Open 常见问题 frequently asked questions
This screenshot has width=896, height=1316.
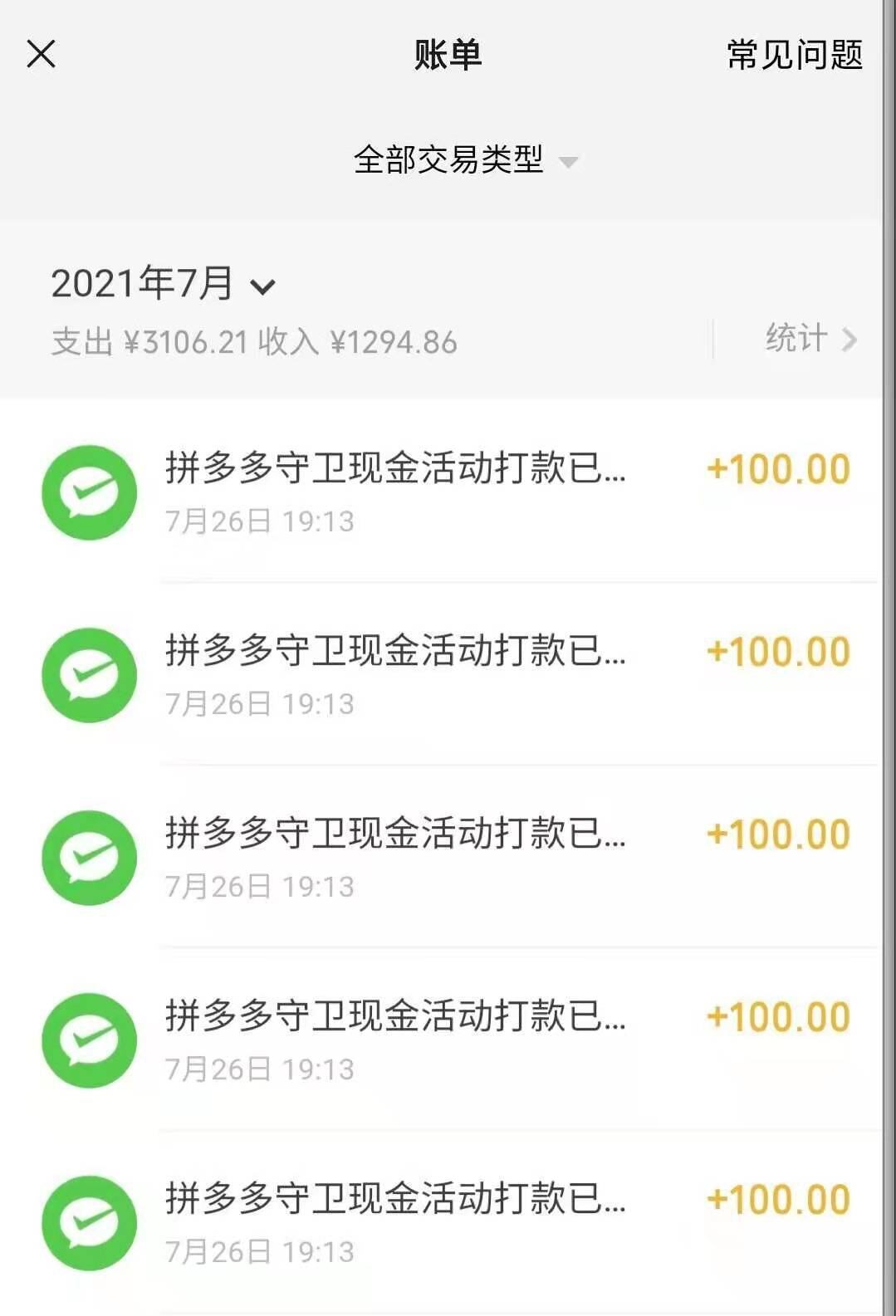[x=791, y=55]
